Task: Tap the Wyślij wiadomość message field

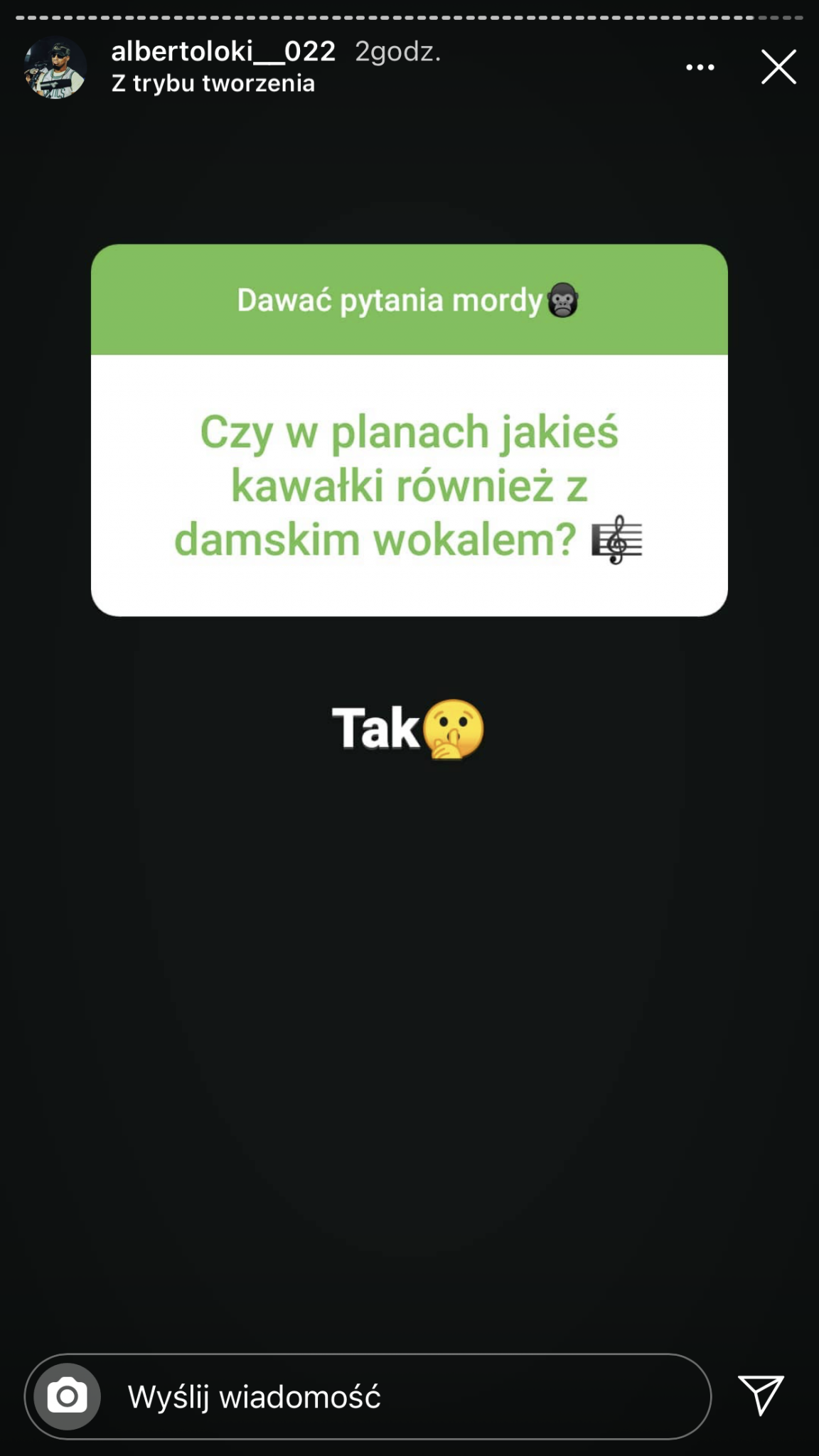Action: point(398,1397)
